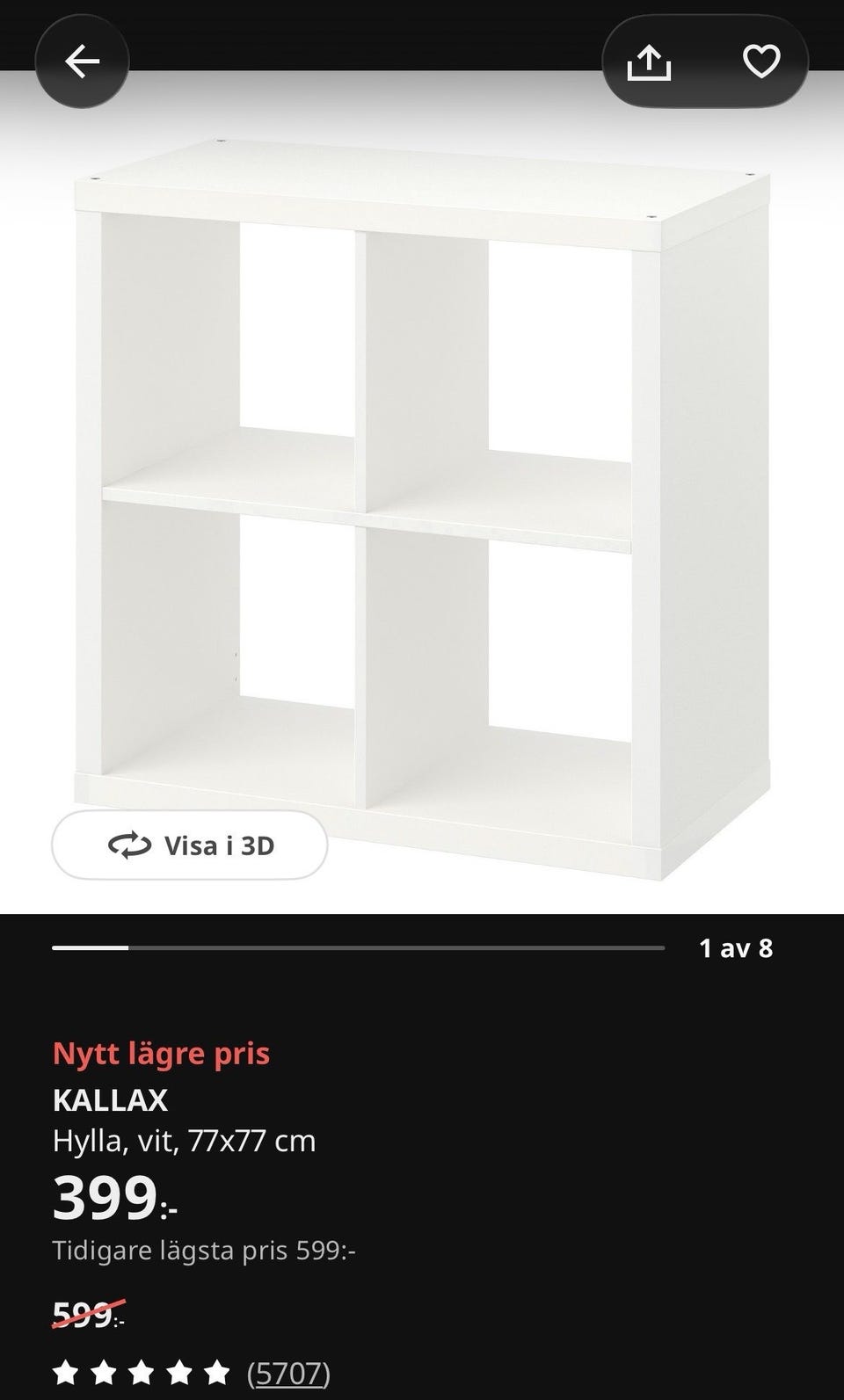Go back using the arrow button
Screen dimensions: 844x1400
pyautogui.click(x=82, y=62)
